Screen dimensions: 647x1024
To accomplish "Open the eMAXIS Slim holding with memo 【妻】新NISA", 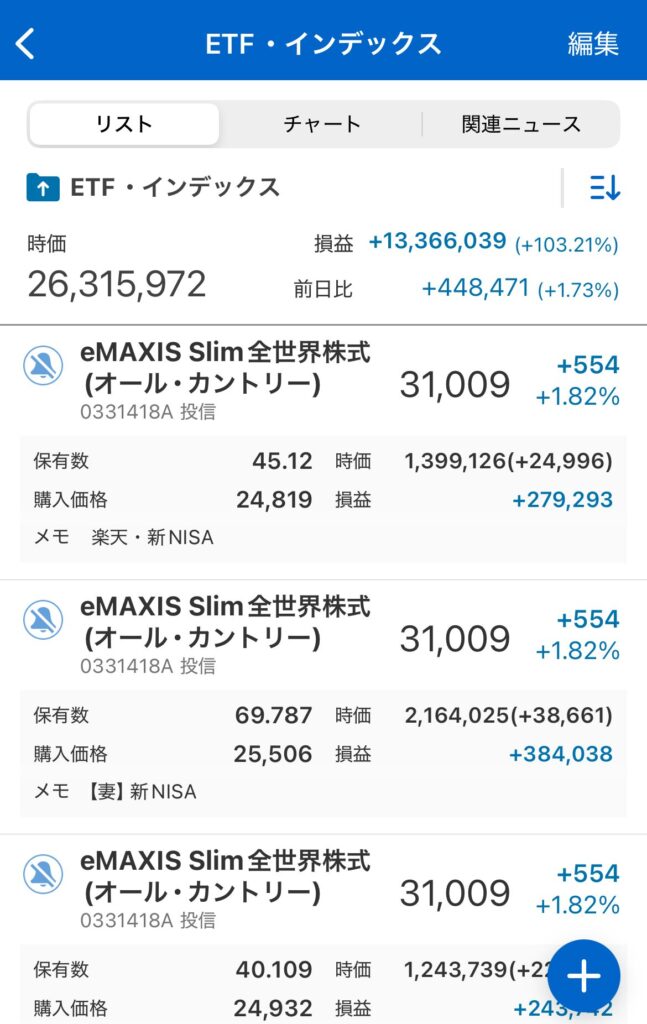I will (x=225, y=622).
